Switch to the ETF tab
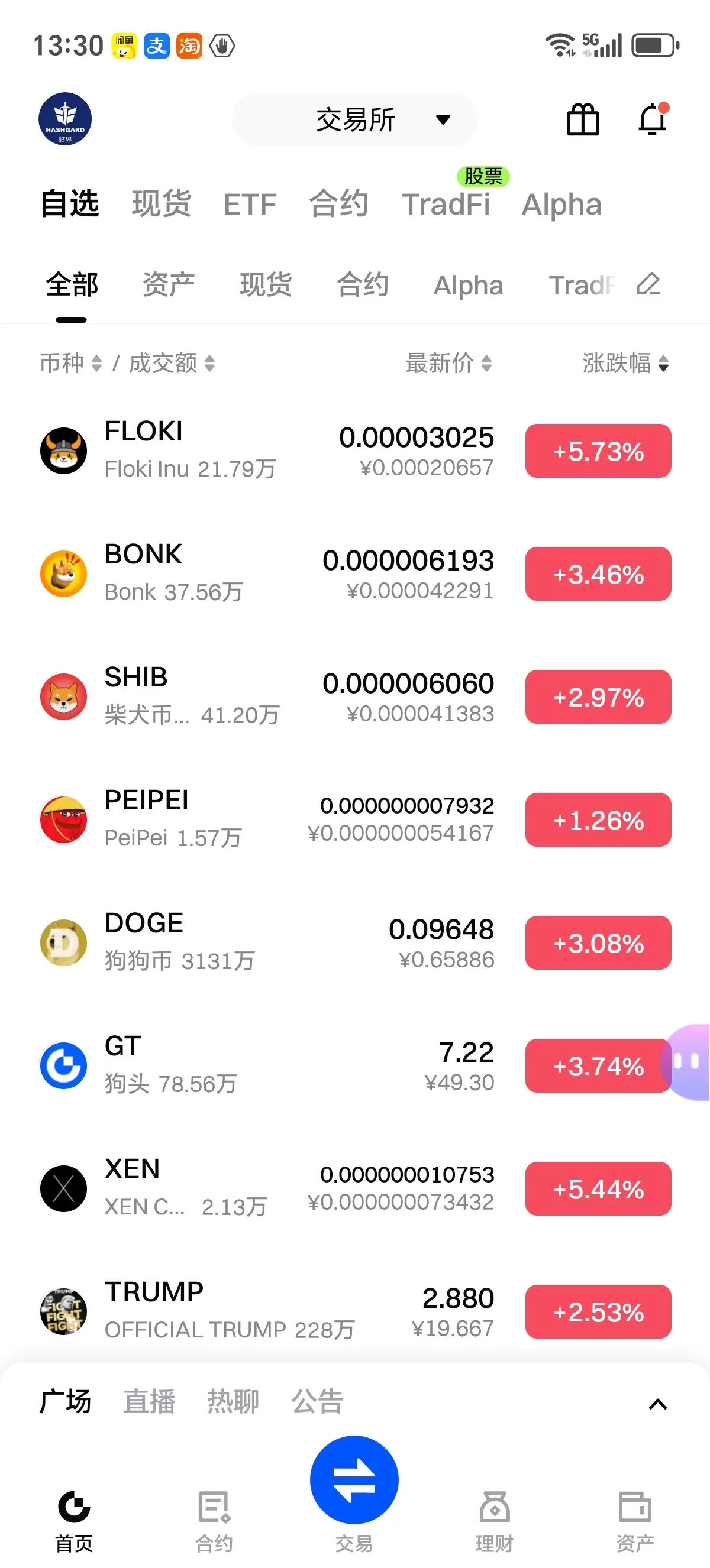The height and width of the screenshot is (1568, 710). point(250,205)
